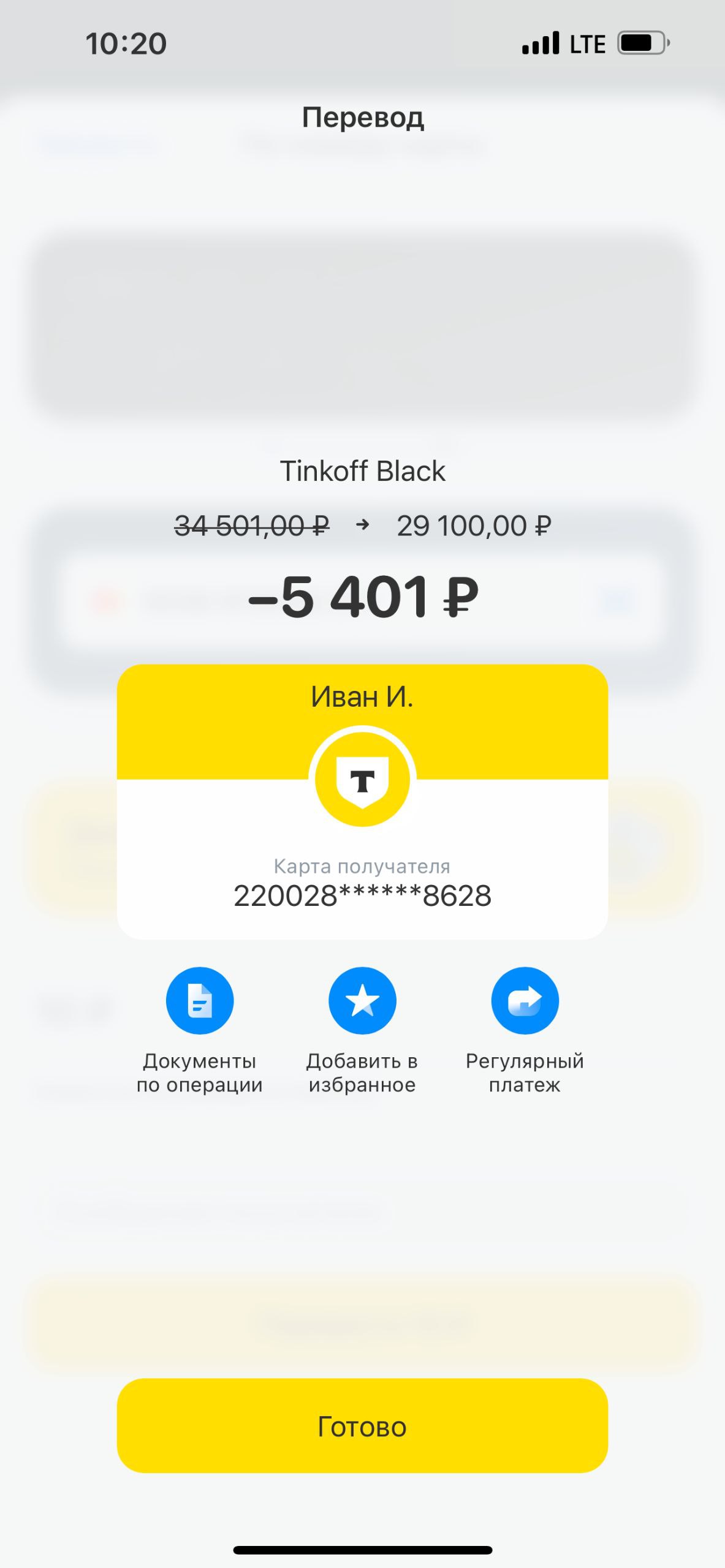The height and width of the screenshot is (1568, 725).
Task: Tap the Готово button
Action: pyautogui.click(x=362, y=1425)
